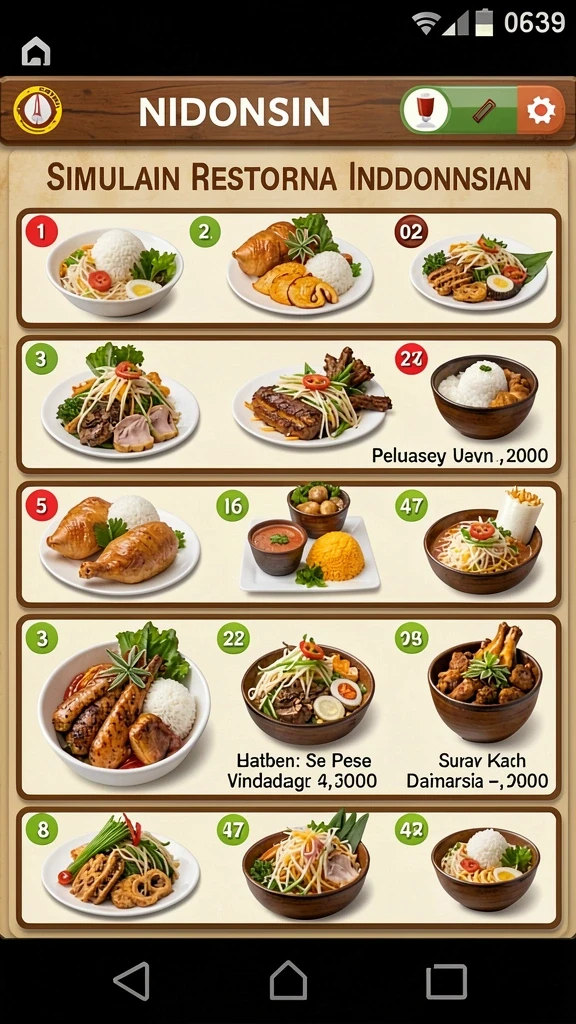Select dish 2 fried chicken with rice
The width and height of the screenshot is (576, 1024).
point(299,264)
